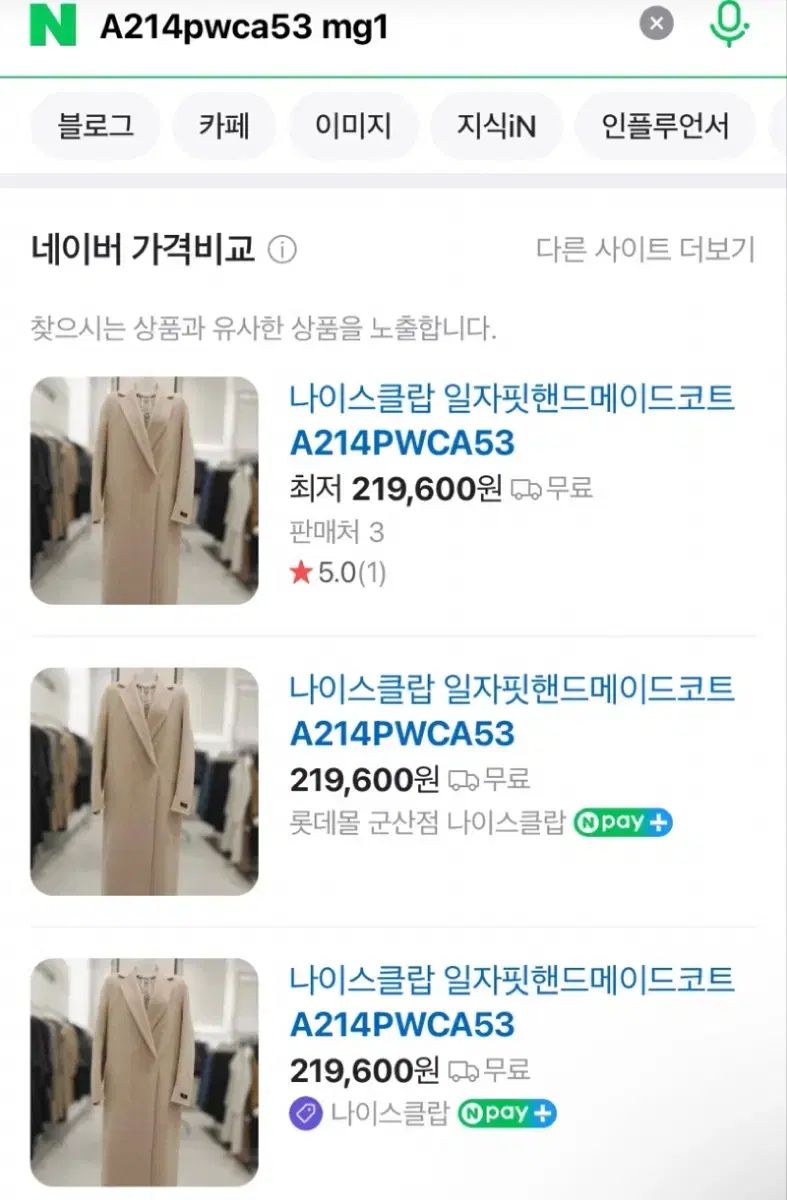The width and height of the screenshot is (787, 1200).
Task: Open the 롯데몰 군산점 나이스클랍 coat listing
Action: coord(512,710)
